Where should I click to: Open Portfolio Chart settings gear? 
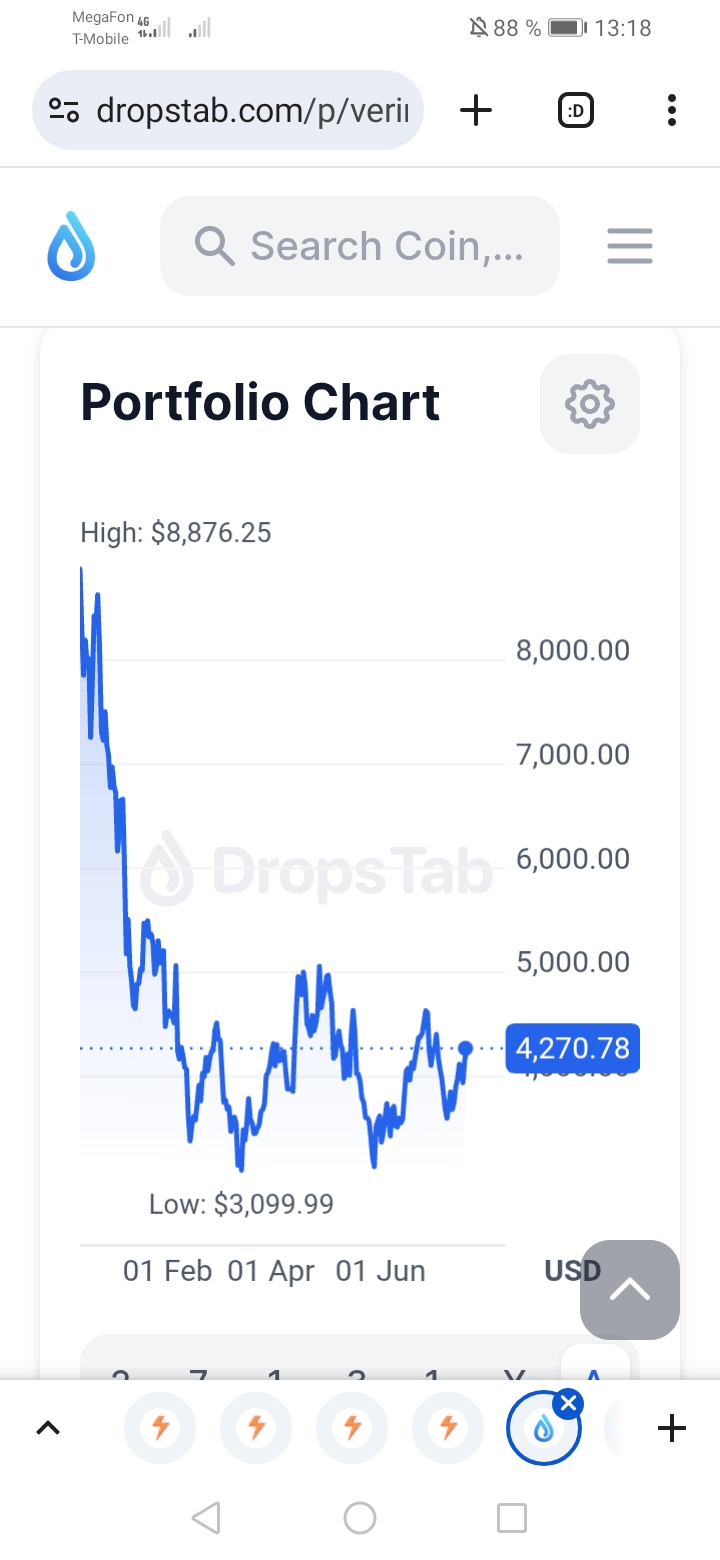(x=590, y=404)
